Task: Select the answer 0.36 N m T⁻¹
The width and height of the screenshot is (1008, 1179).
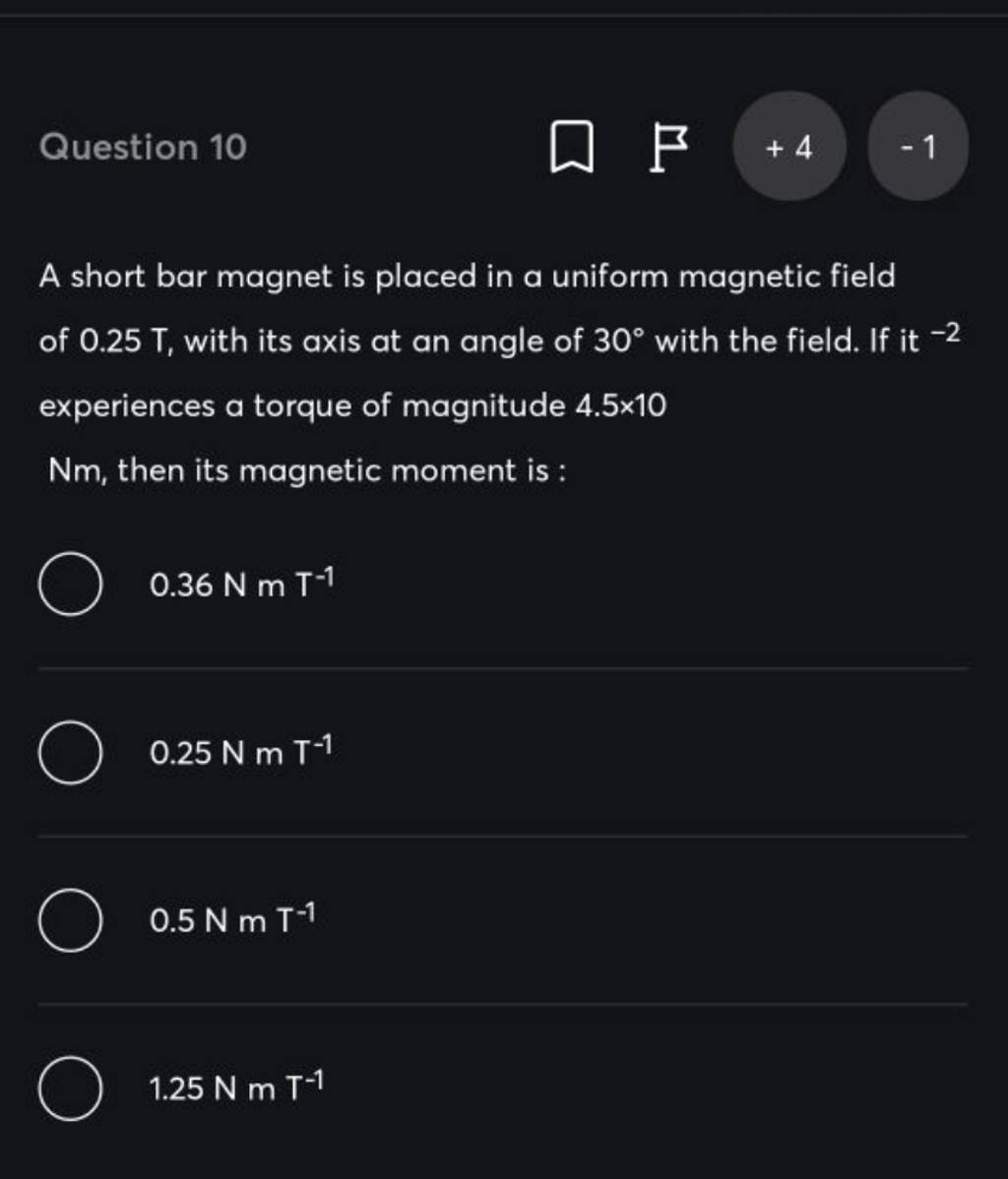Action: [x=71, y=587]
